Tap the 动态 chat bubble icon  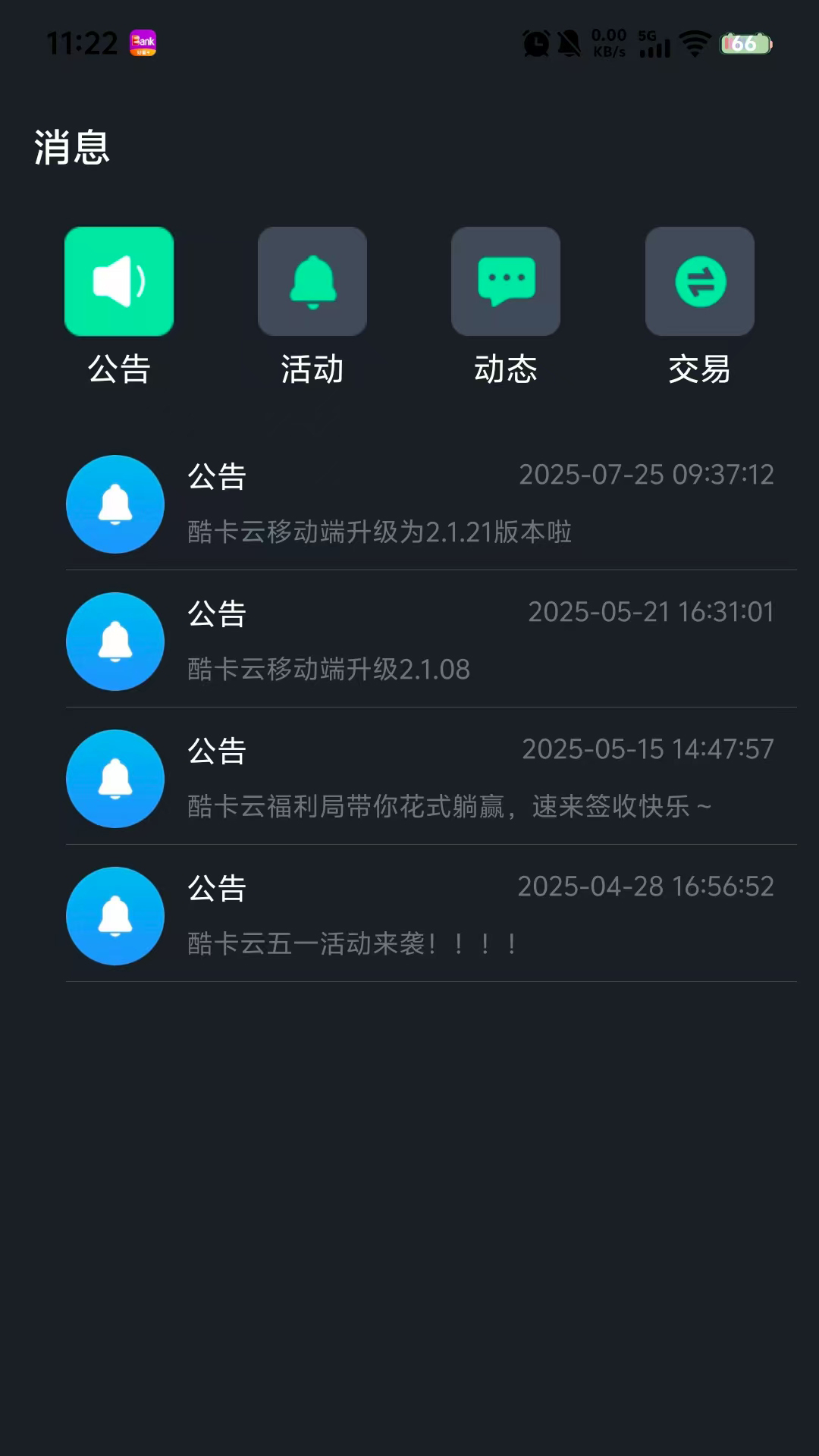click(506, 281)
